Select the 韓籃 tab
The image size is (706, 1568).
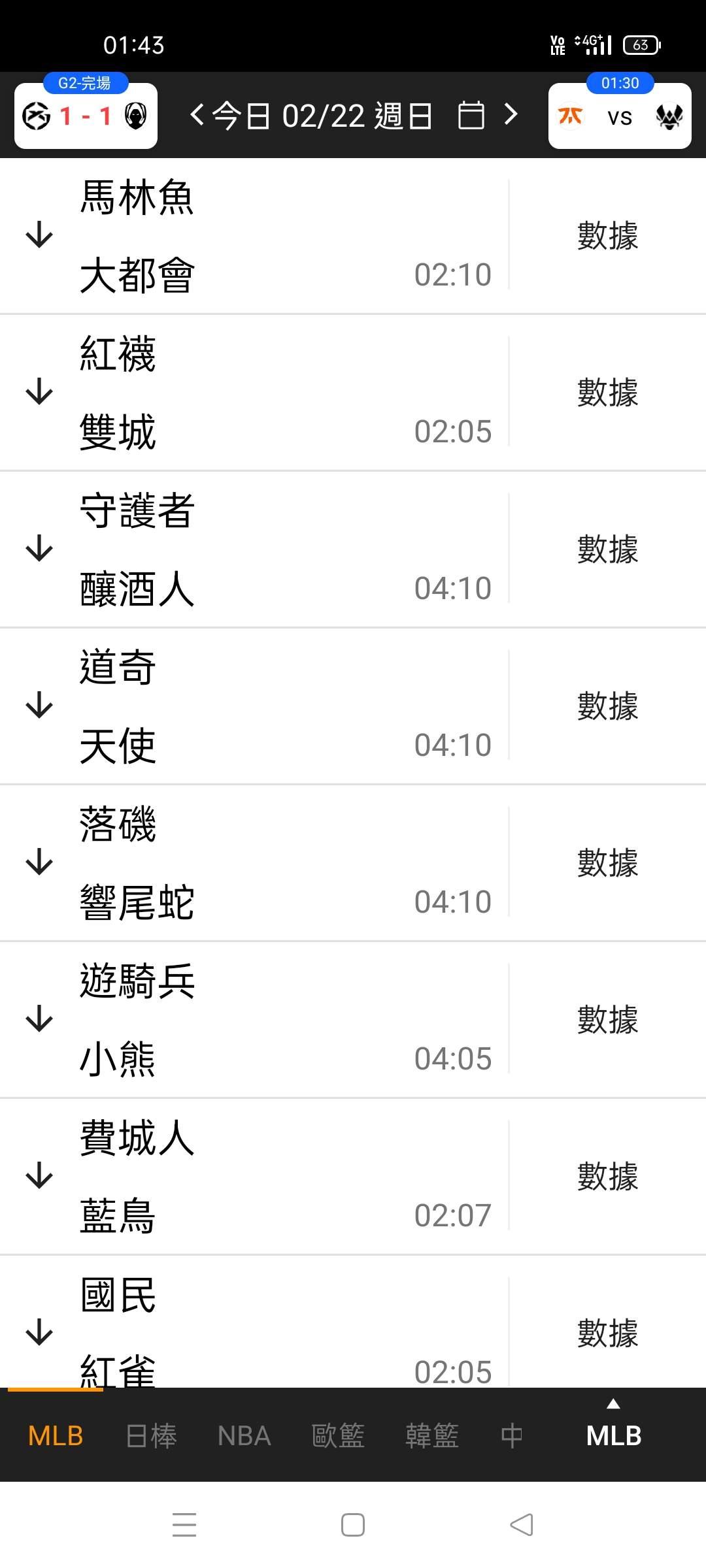[431, 1435]
